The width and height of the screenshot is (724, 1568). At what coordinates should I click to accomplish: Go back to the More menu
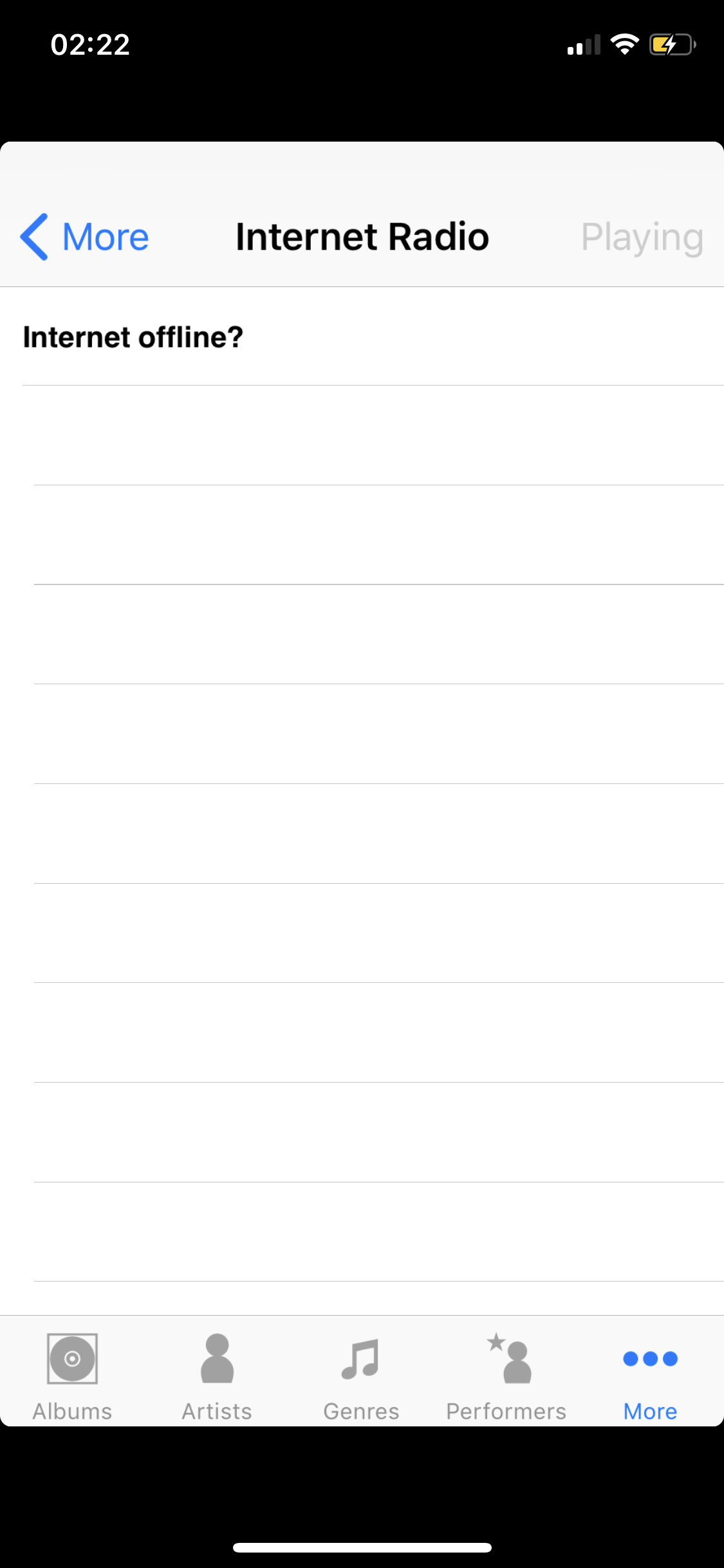85,237
